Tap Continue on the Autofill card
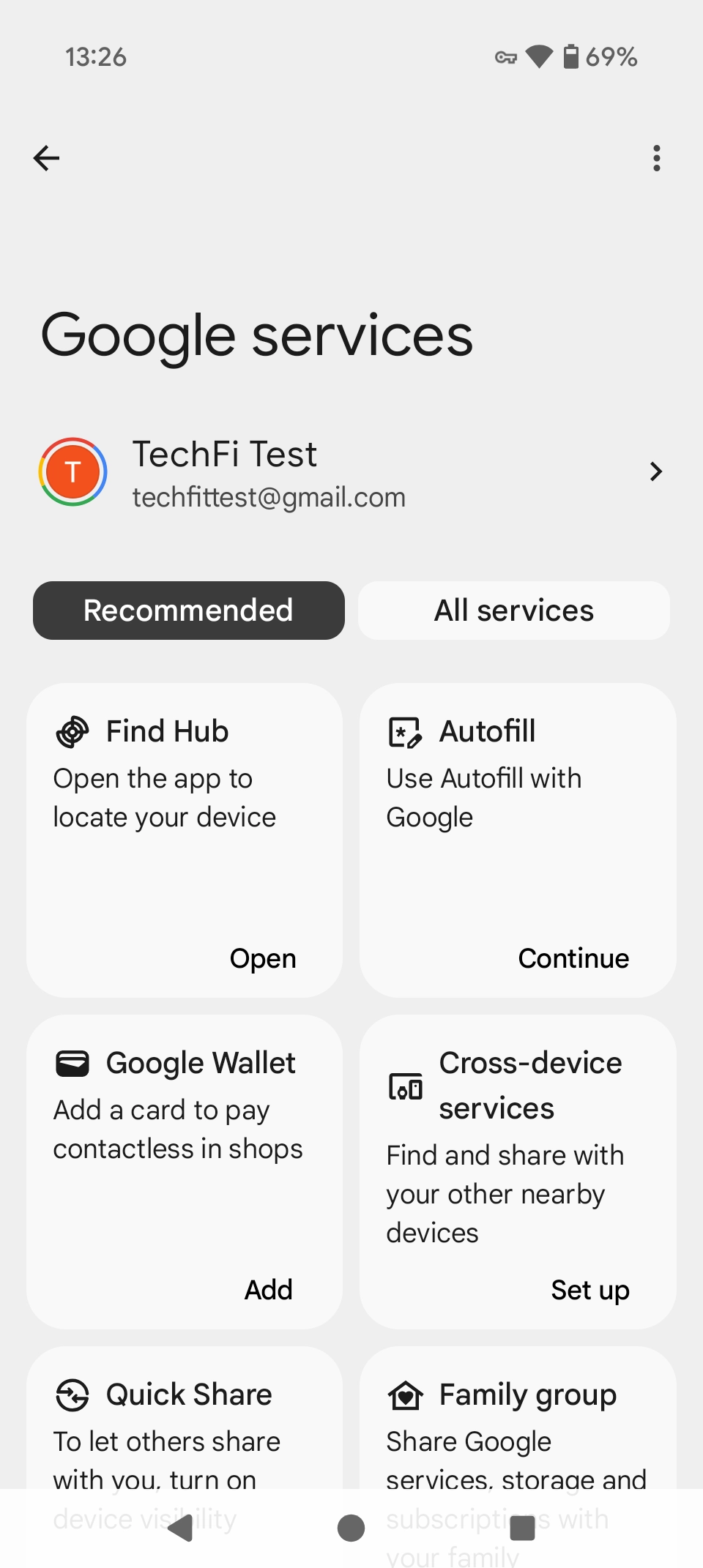 tap(573, 958)
